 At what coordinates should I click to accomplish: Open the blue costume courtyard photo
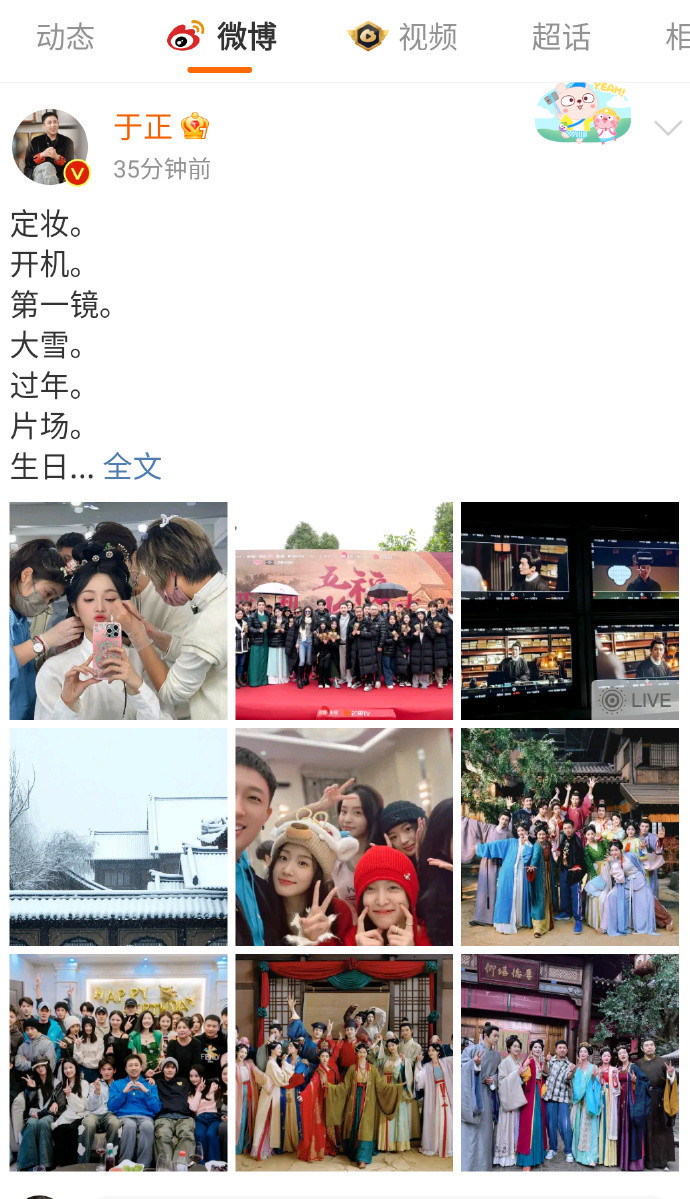pyautogui.click(x=570, y=836)
